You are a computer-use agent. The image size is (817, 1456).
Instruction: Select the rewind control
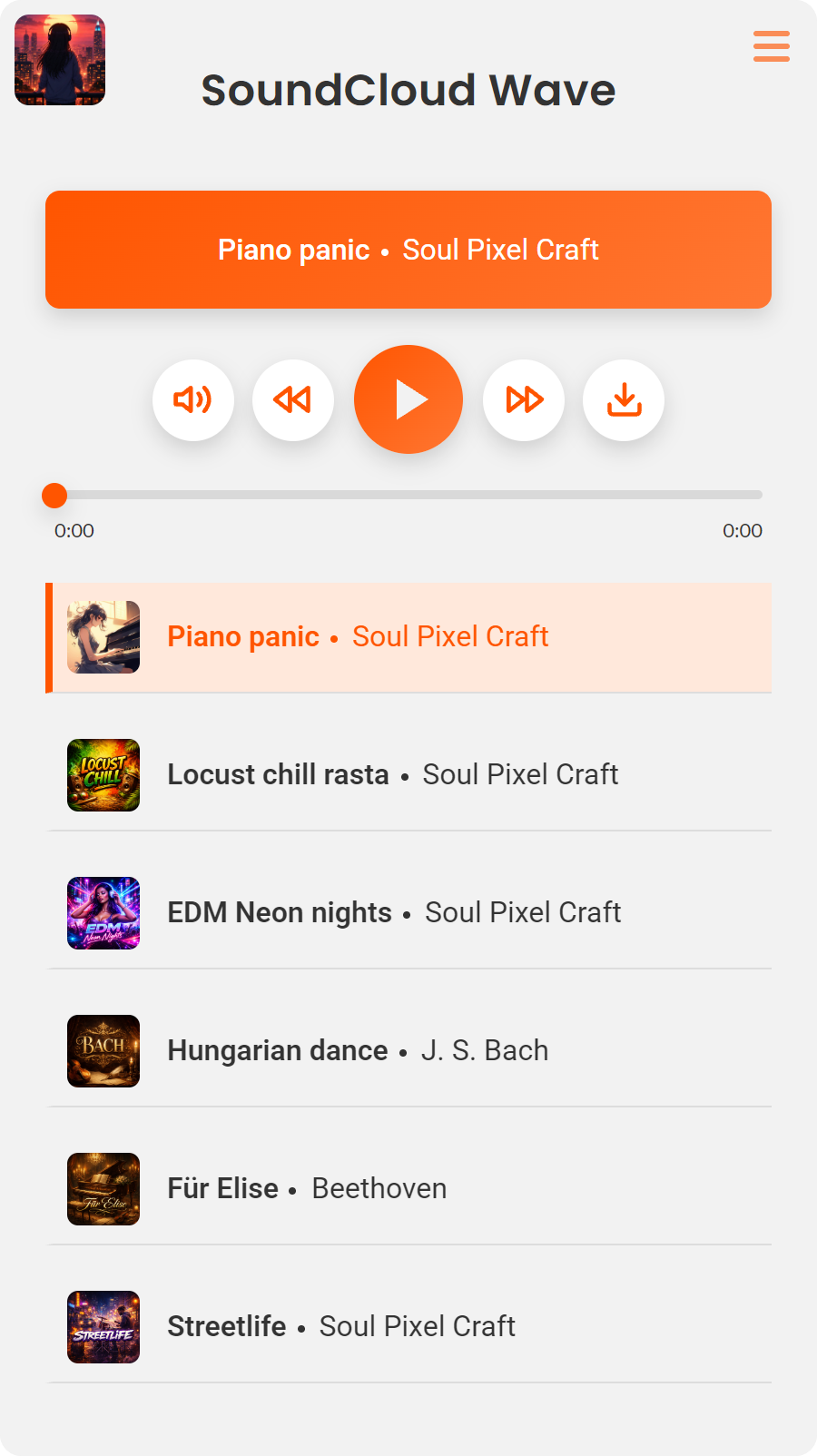pos(292,399)
